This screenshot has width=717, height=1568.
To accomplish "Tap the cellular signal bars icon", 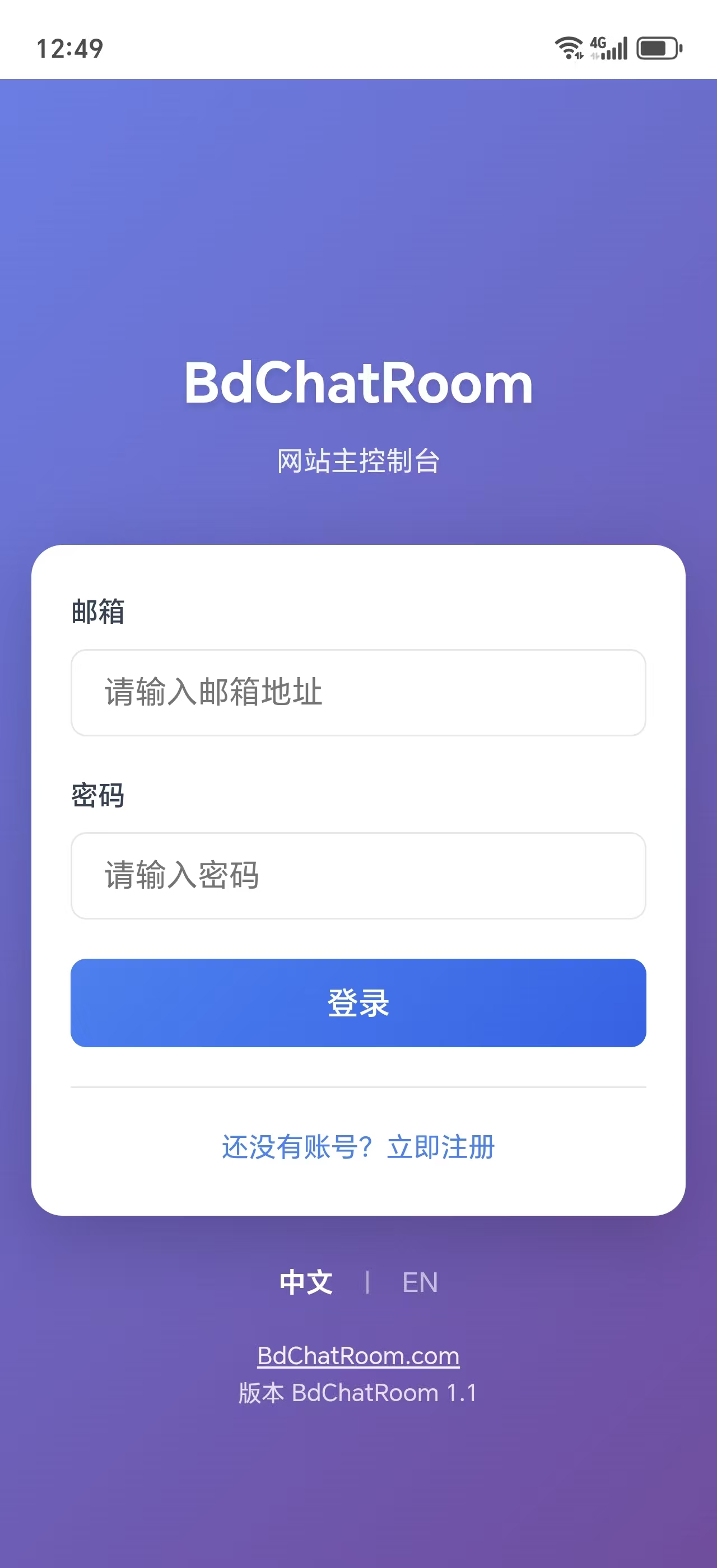I will point(617,49).
